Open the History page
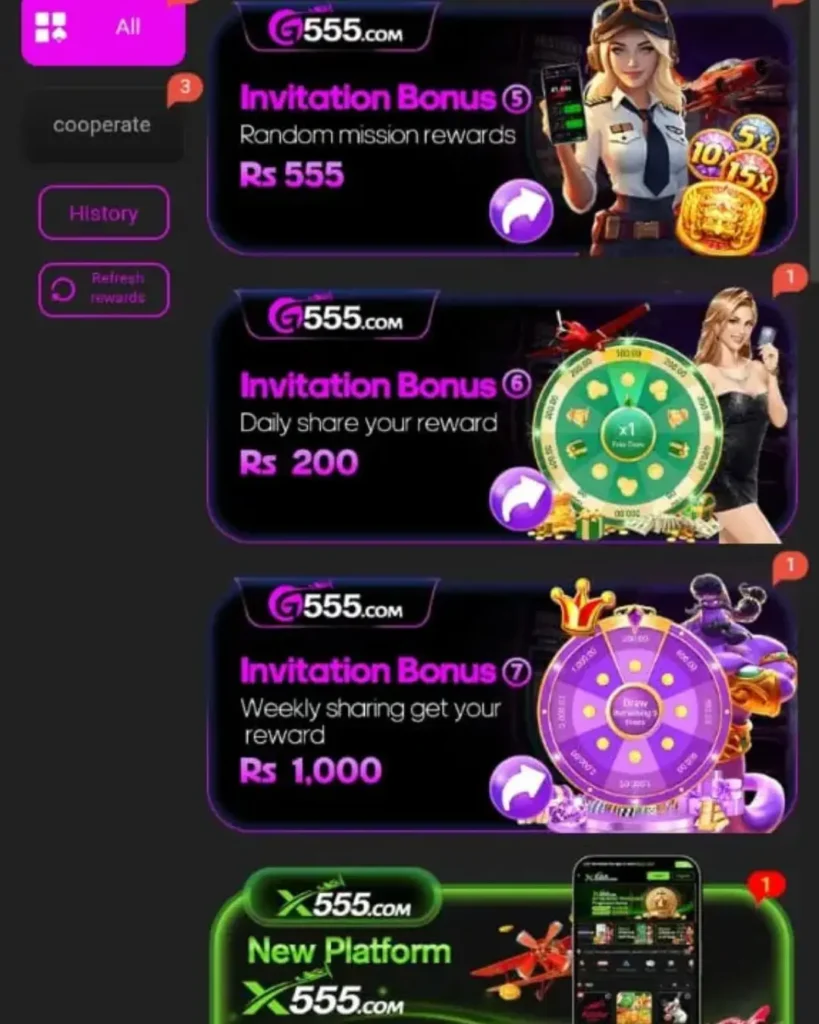This screenshot has width=819, height=1024. tap(104, 213)
